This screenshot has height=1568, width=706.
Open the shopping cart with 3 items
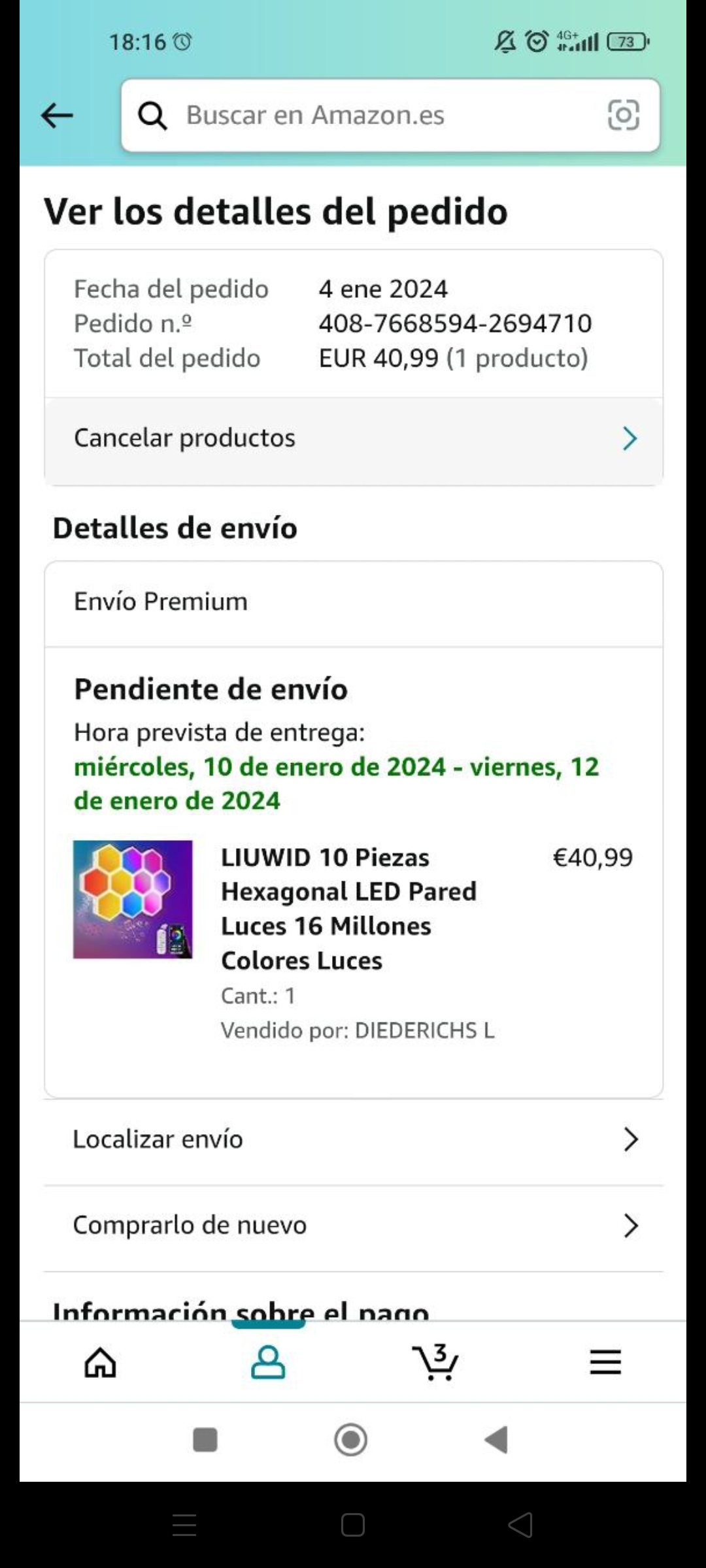pos(437,1362)
